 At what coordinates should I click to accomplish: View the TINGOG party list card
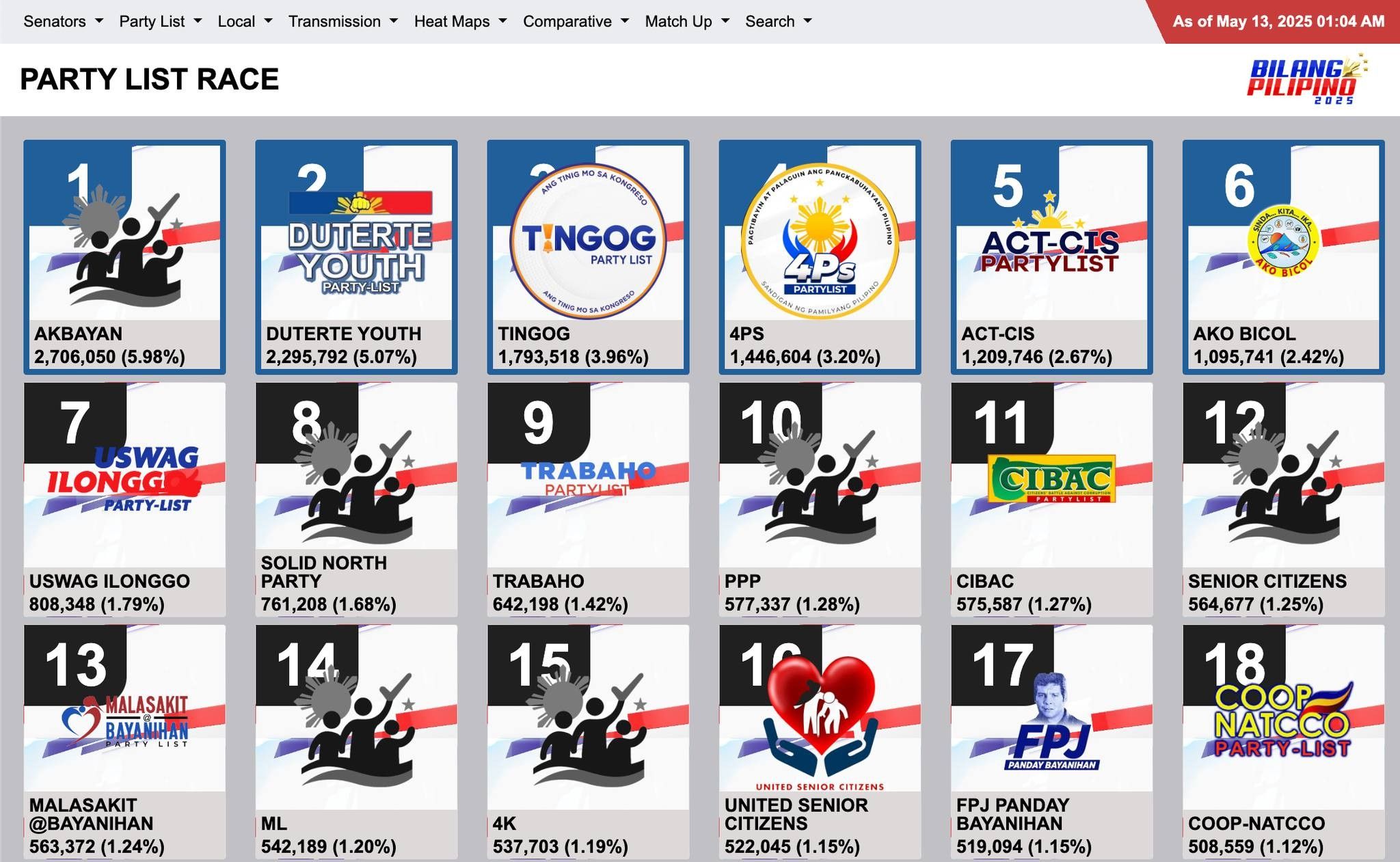point(588,257)
